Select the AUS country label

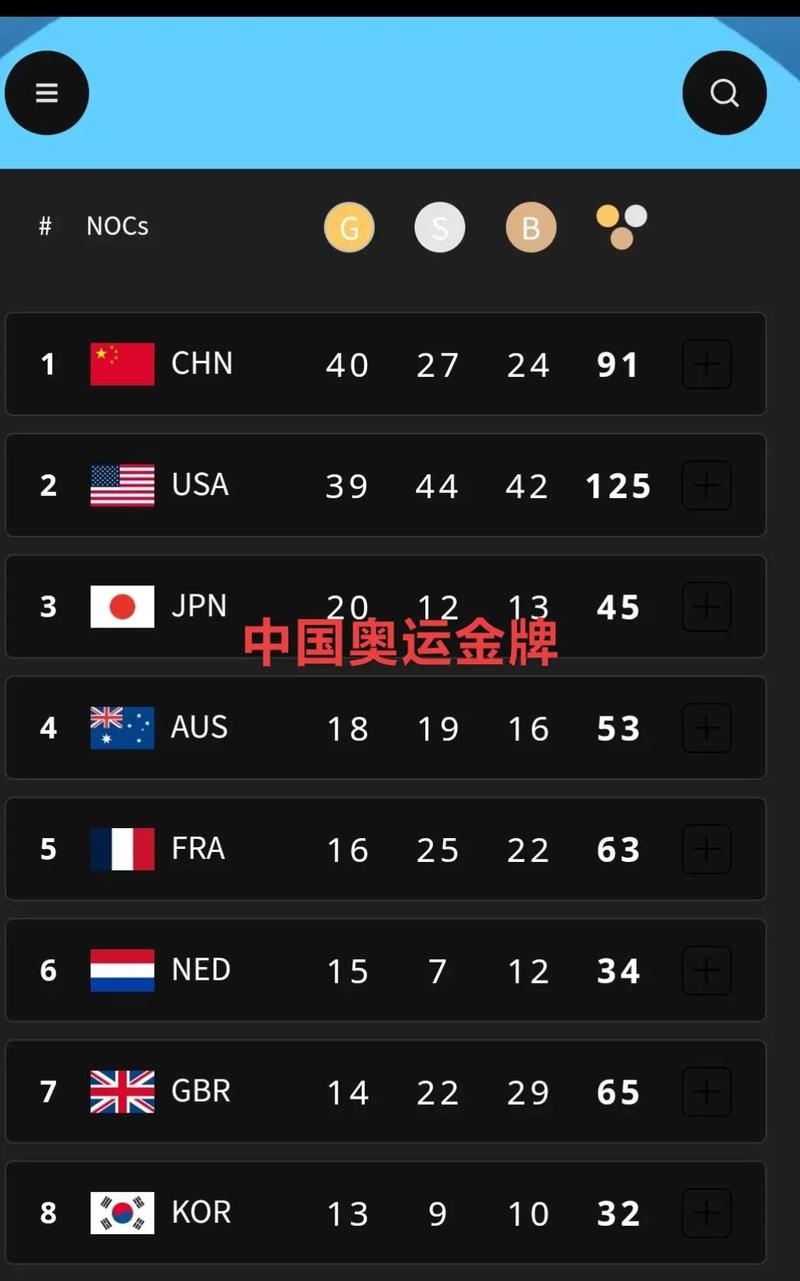198,727
